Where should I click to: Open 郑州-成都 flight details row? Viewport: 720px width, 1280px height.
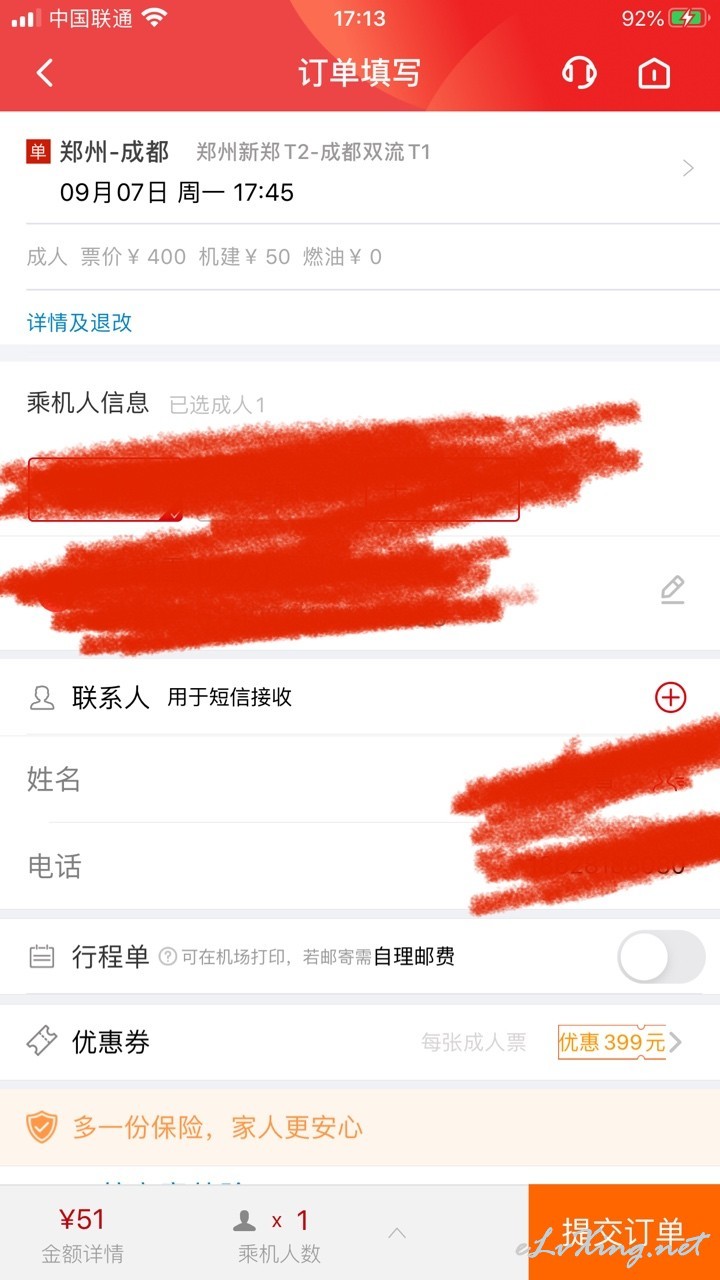[360, 169]
